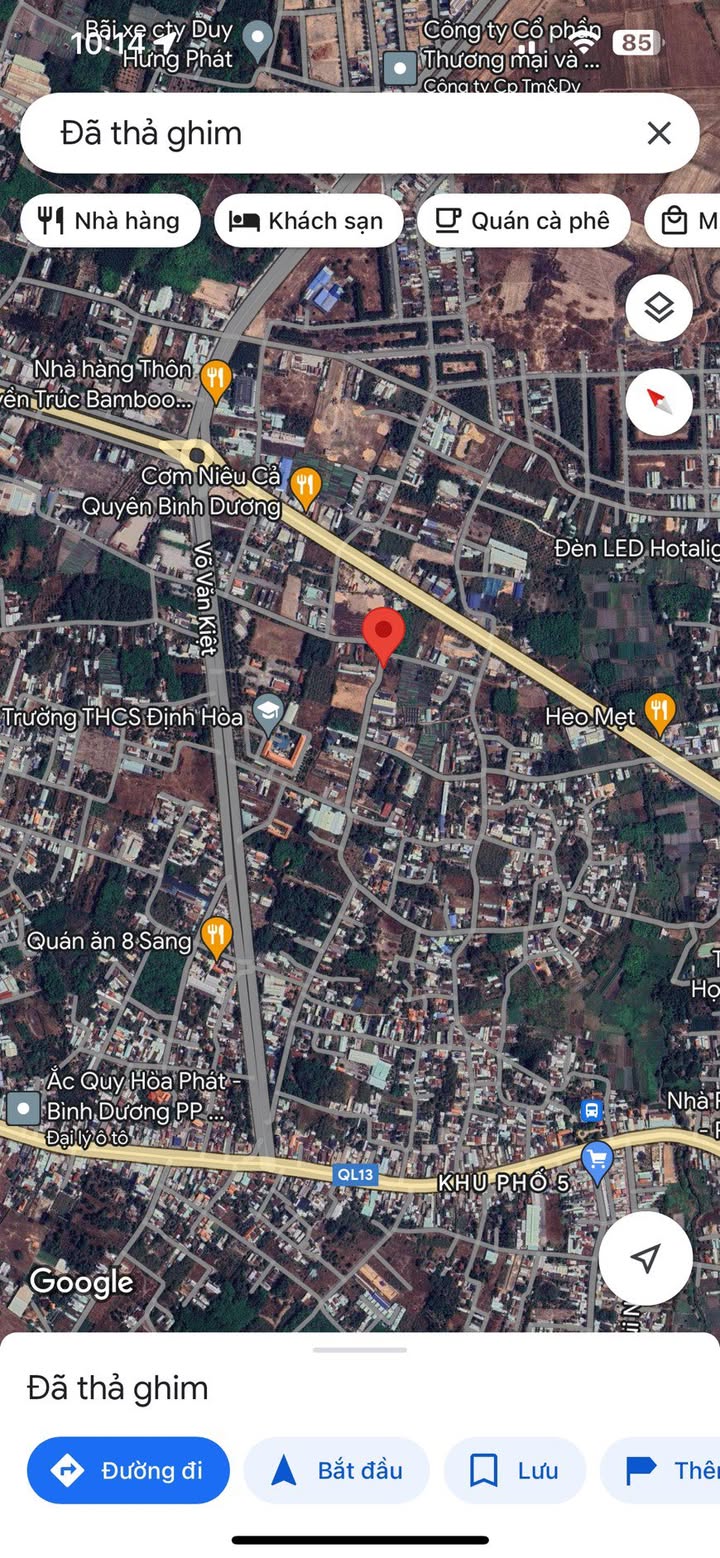
Task: Get directions with Đường đi
Action: [x=128, y=1470]
